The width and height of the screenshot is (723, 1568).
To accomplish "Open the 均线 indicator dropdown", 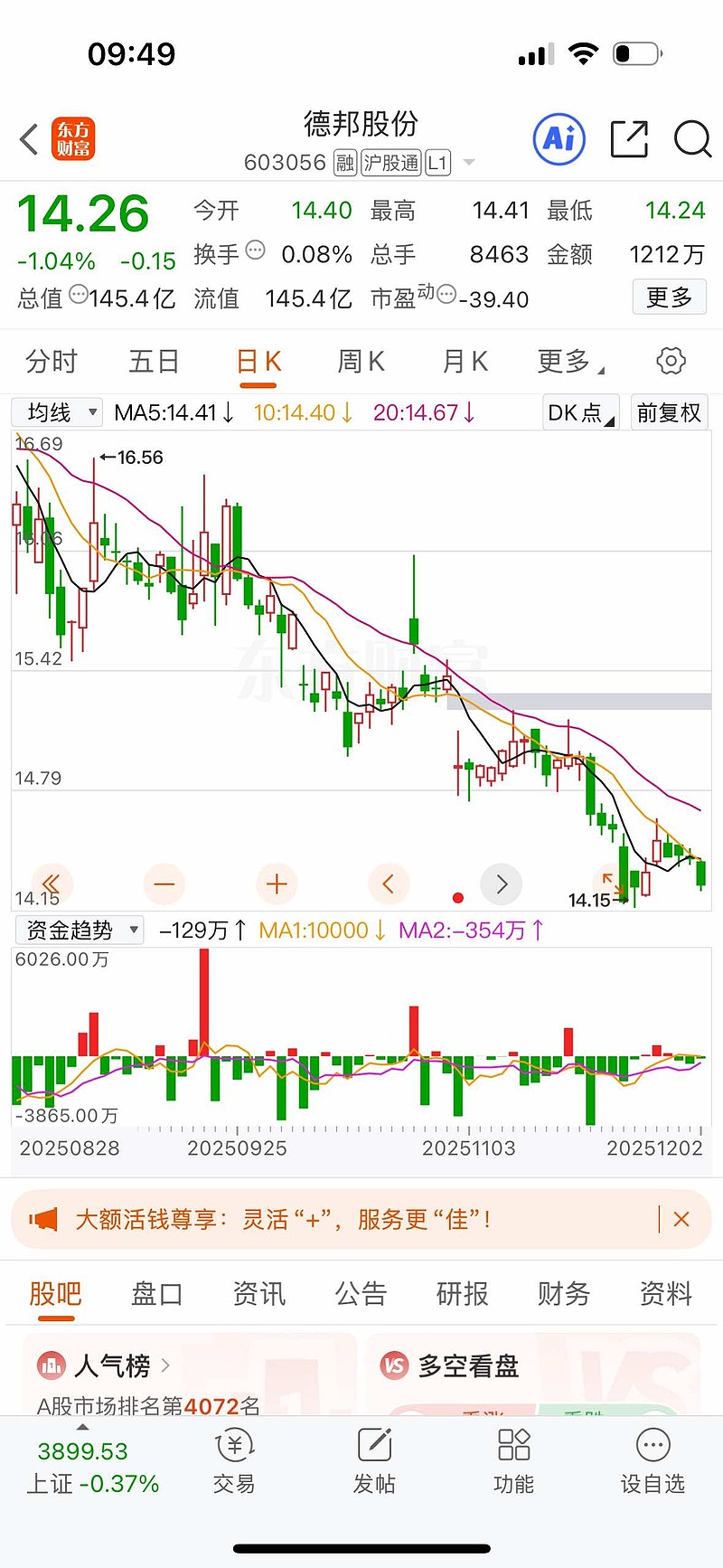I will point(56,412).
